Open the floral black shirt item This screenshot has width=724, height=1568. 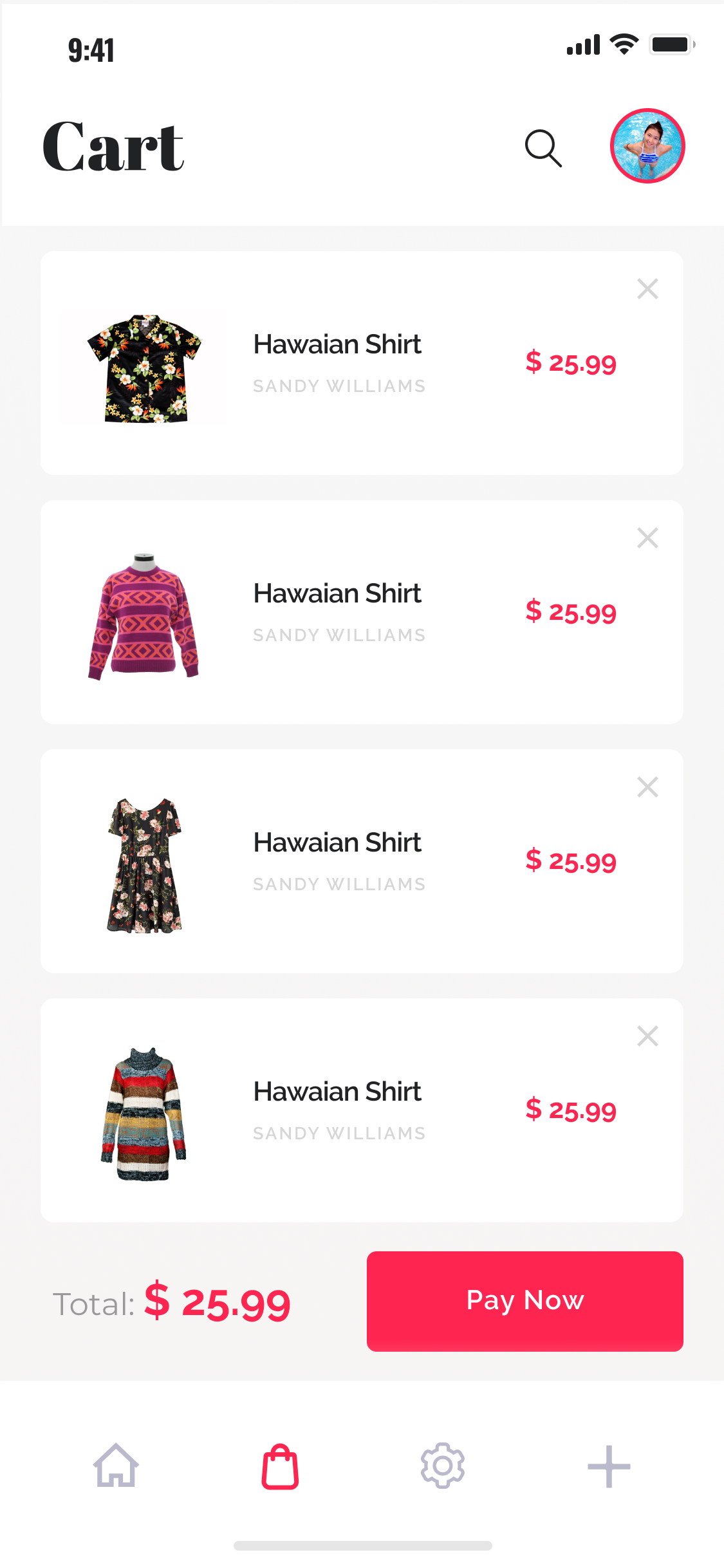click(145, 368)
